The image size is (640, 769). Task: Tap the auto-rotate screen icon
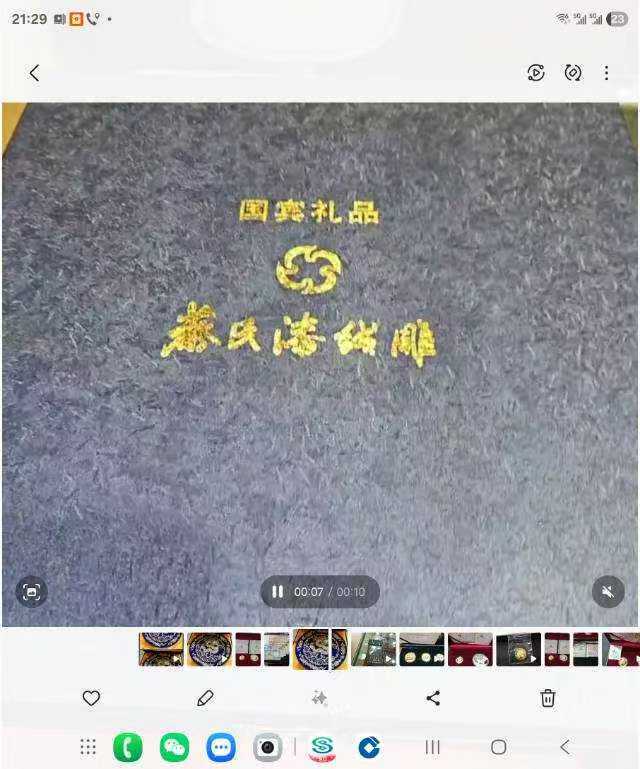573,73
